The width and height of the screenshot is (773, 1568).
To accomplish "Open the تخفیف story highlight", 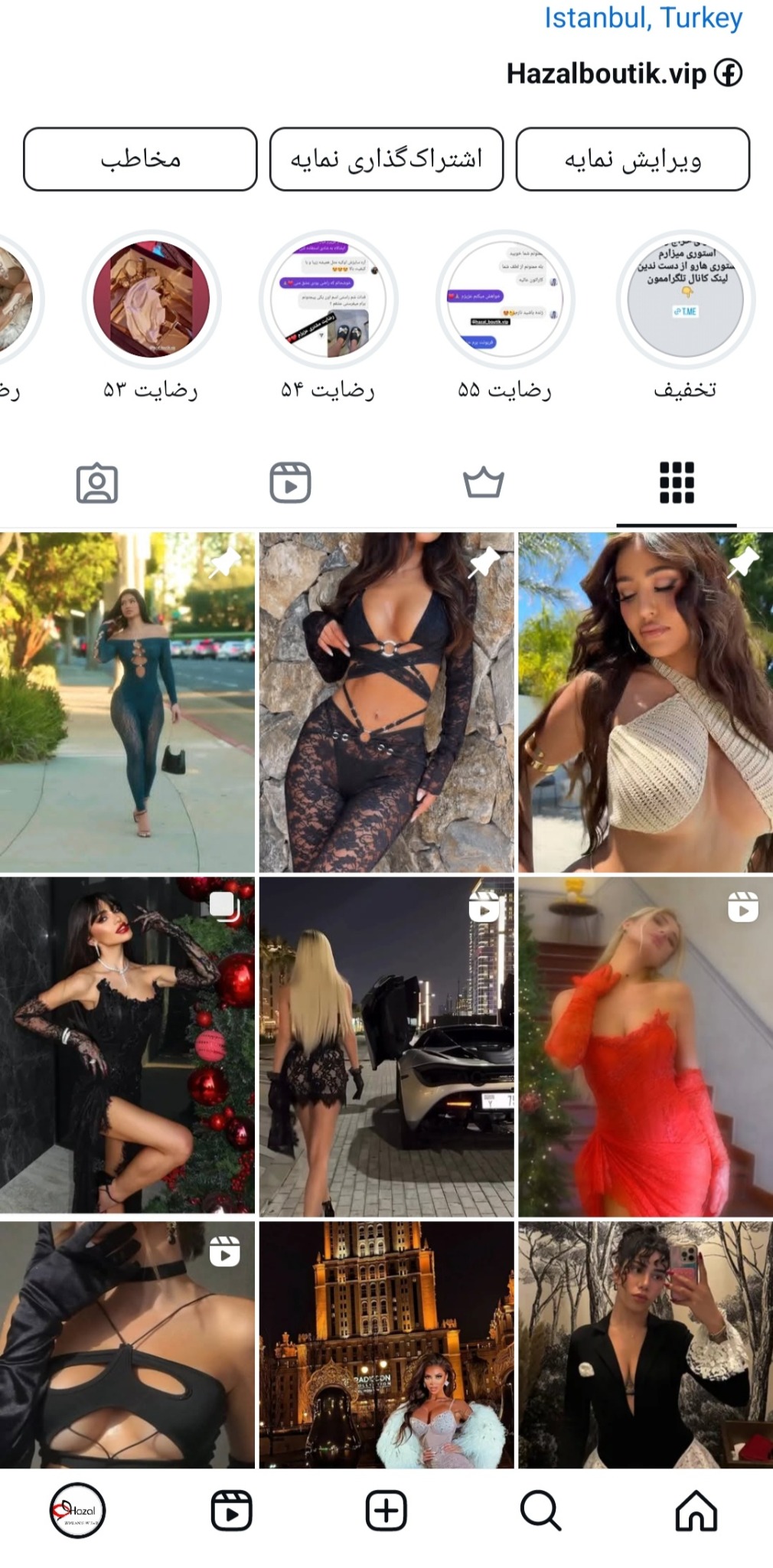I will [x=685, y=300].
